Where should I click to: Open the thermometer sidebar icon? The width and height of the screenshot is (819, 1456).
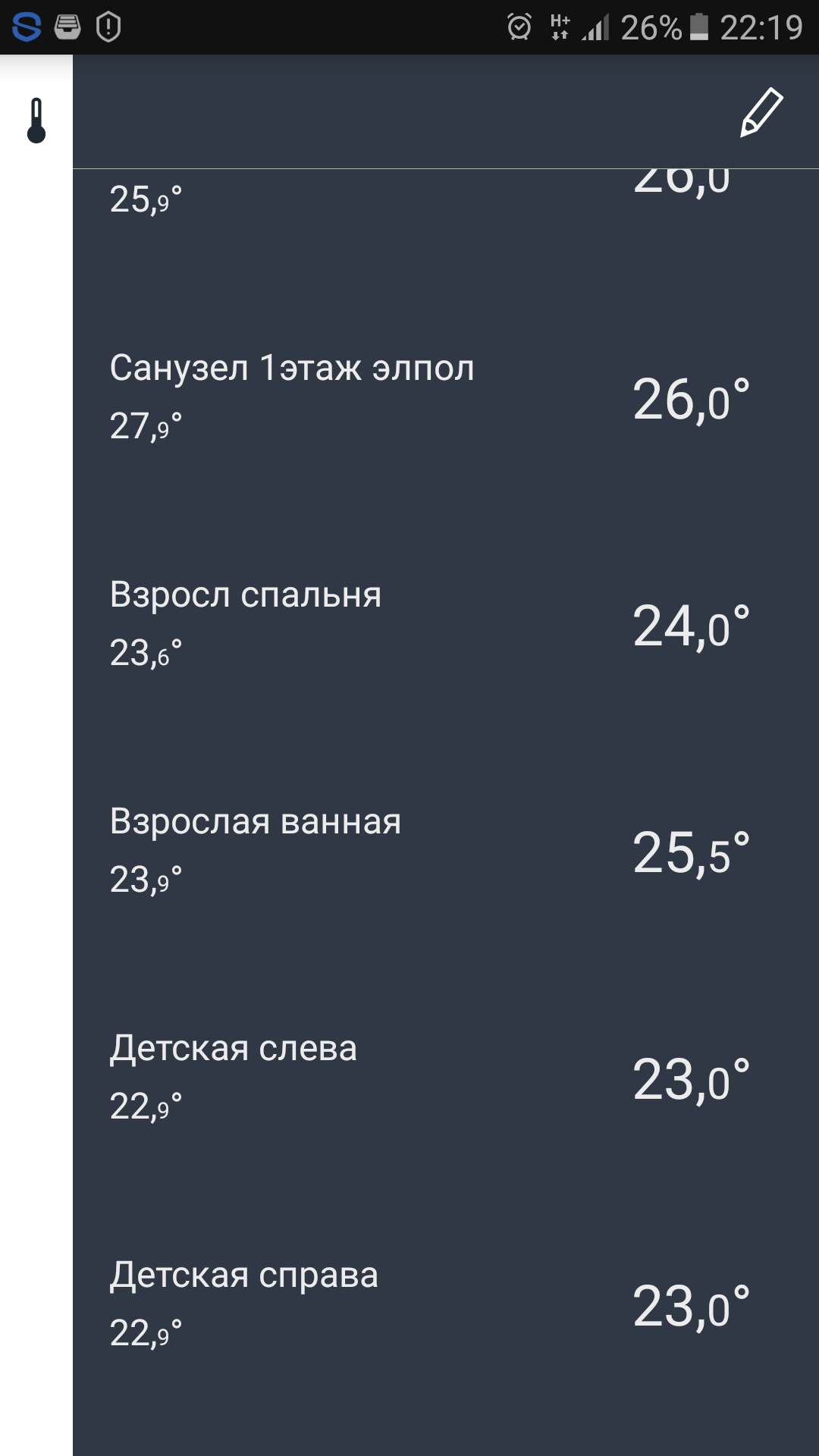pos(36,121)
